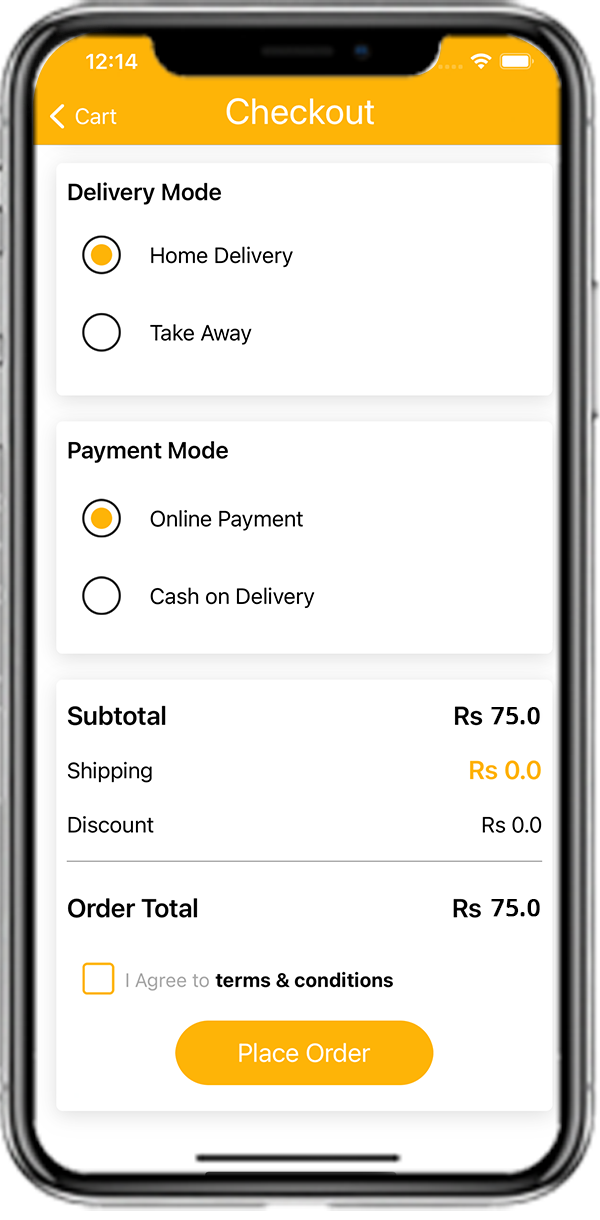600x1220 pixels.
Task: Open the terms & conditions link
Action: [304, 980]
